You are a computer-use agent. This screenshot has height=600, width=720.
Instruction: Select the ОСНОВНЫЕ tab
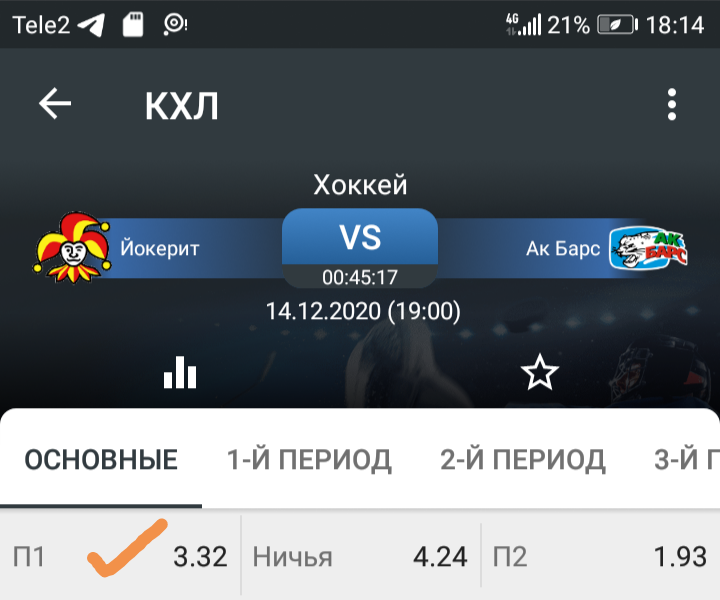pyautogui.click(x=101, y=460)
